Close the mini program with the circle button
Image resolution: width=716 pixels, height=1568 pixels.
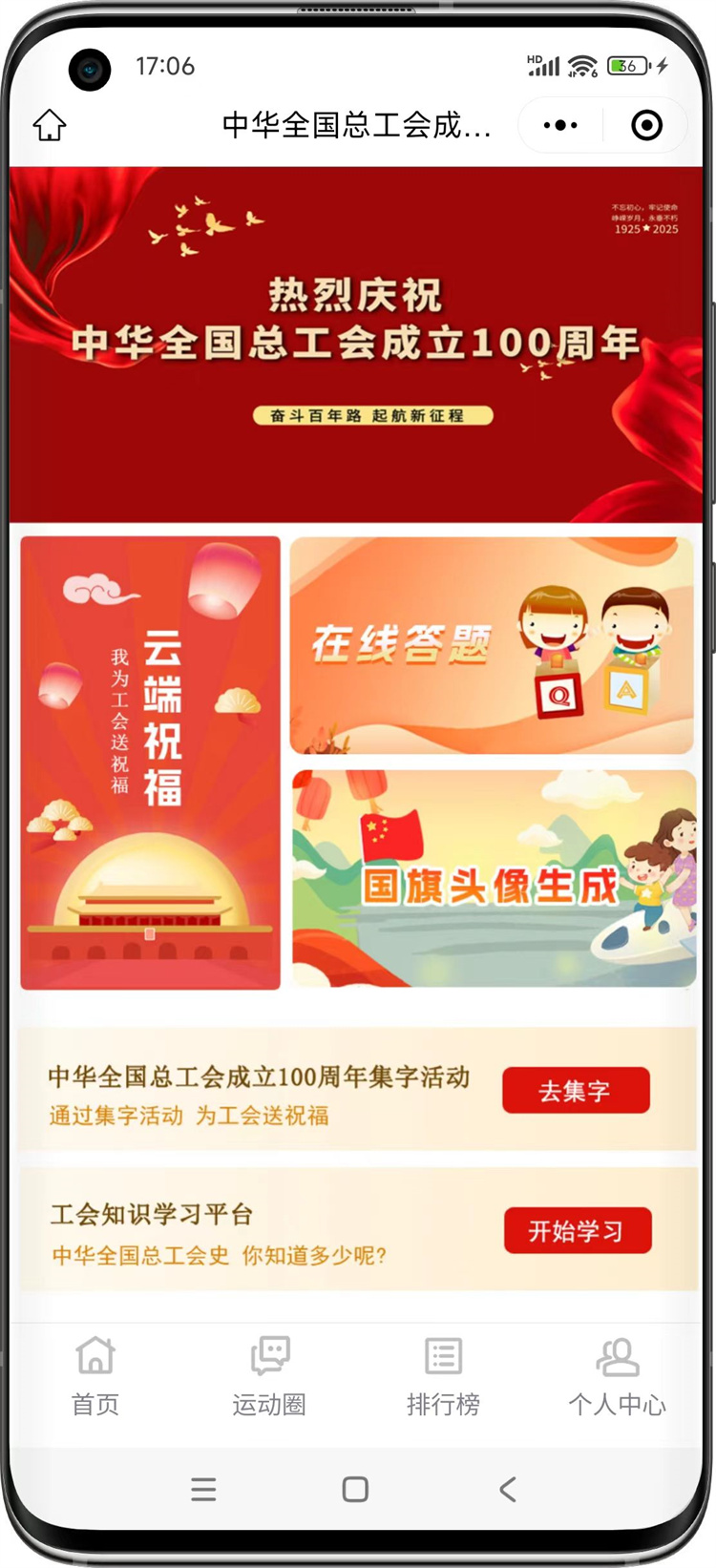(x=646, y=125)
